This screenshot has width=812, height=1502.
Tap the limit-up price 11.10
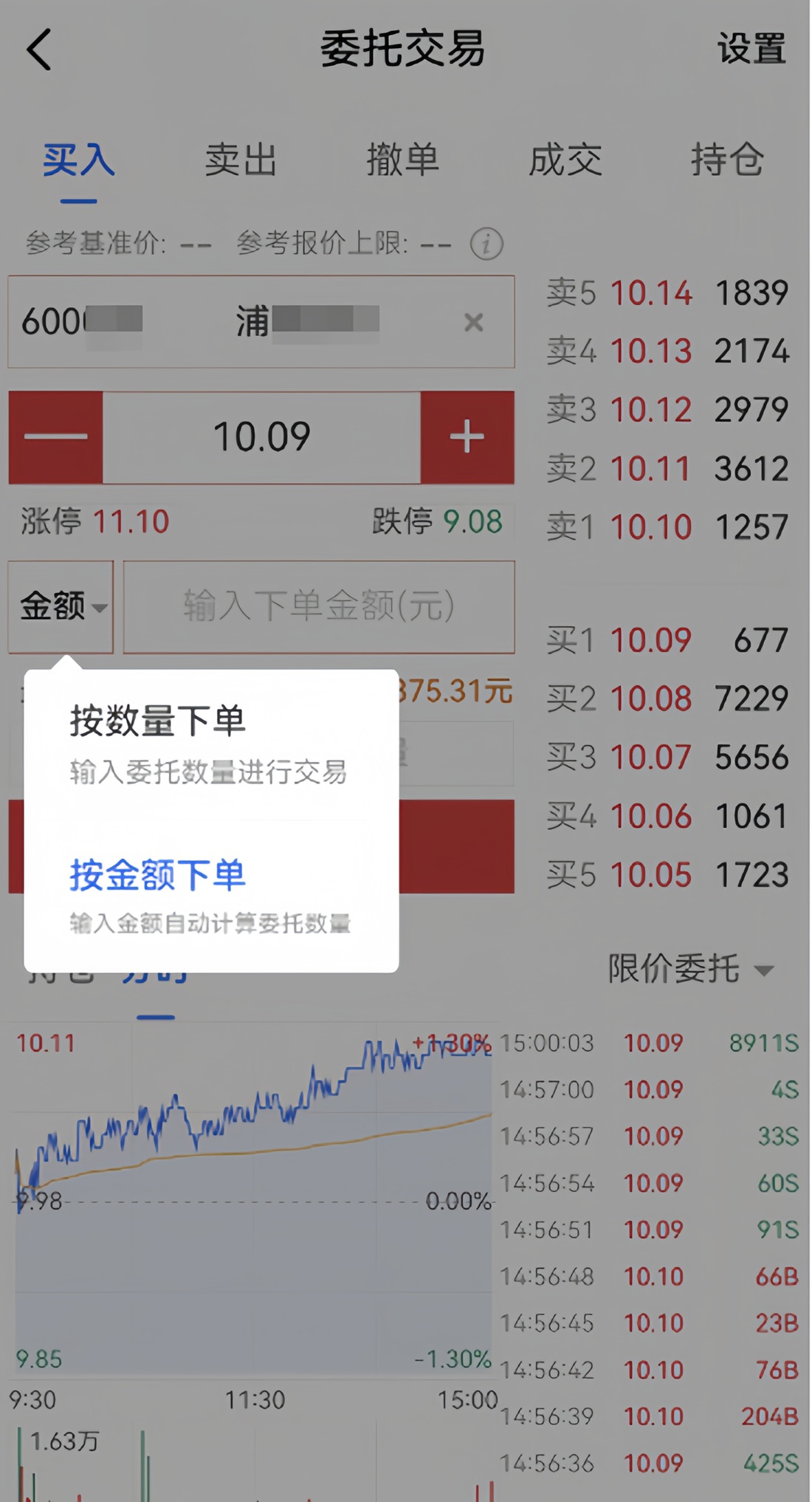click(130, 521)
